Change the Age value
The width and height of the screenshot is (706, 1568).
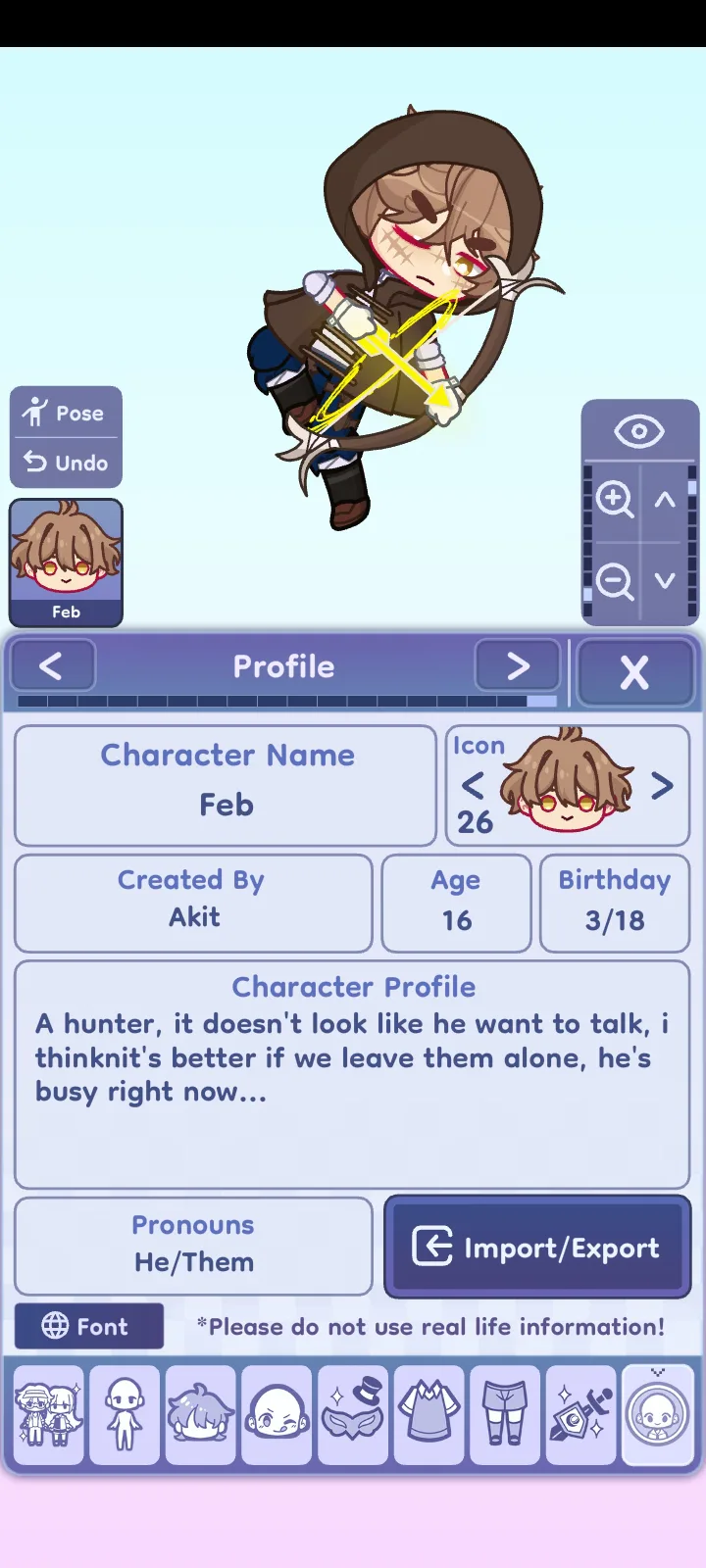click(456, 903)
